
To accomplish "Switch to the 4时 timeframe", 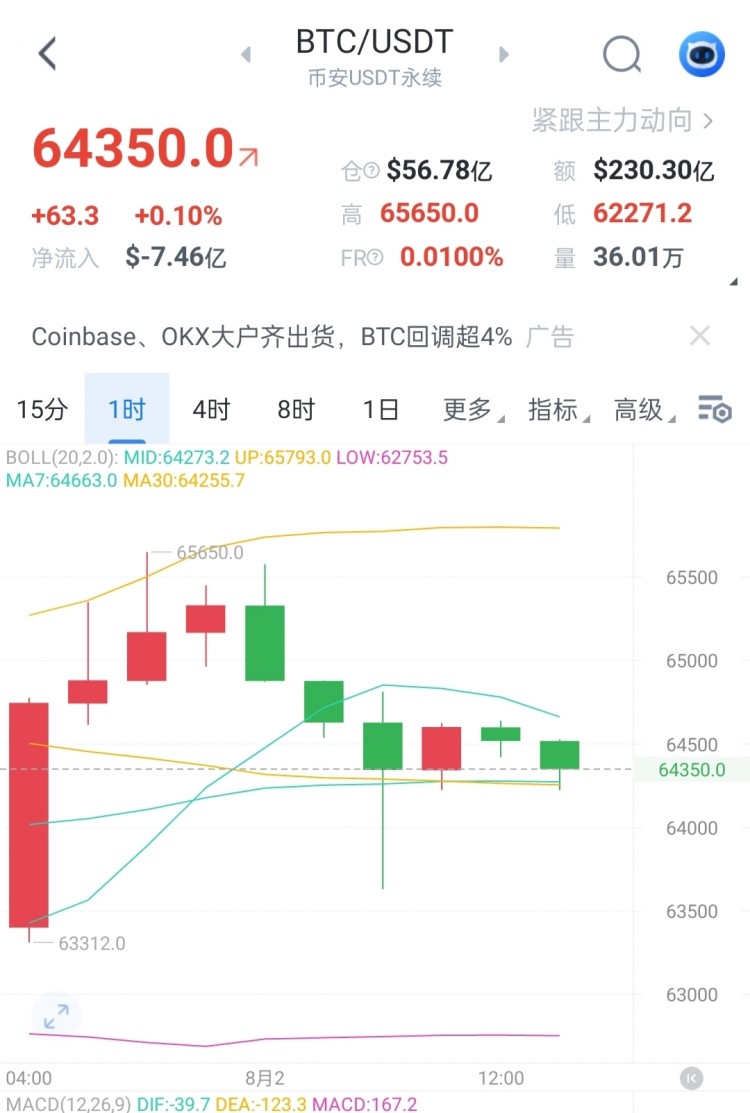I will pyautogui.click(x=211, y=409).
